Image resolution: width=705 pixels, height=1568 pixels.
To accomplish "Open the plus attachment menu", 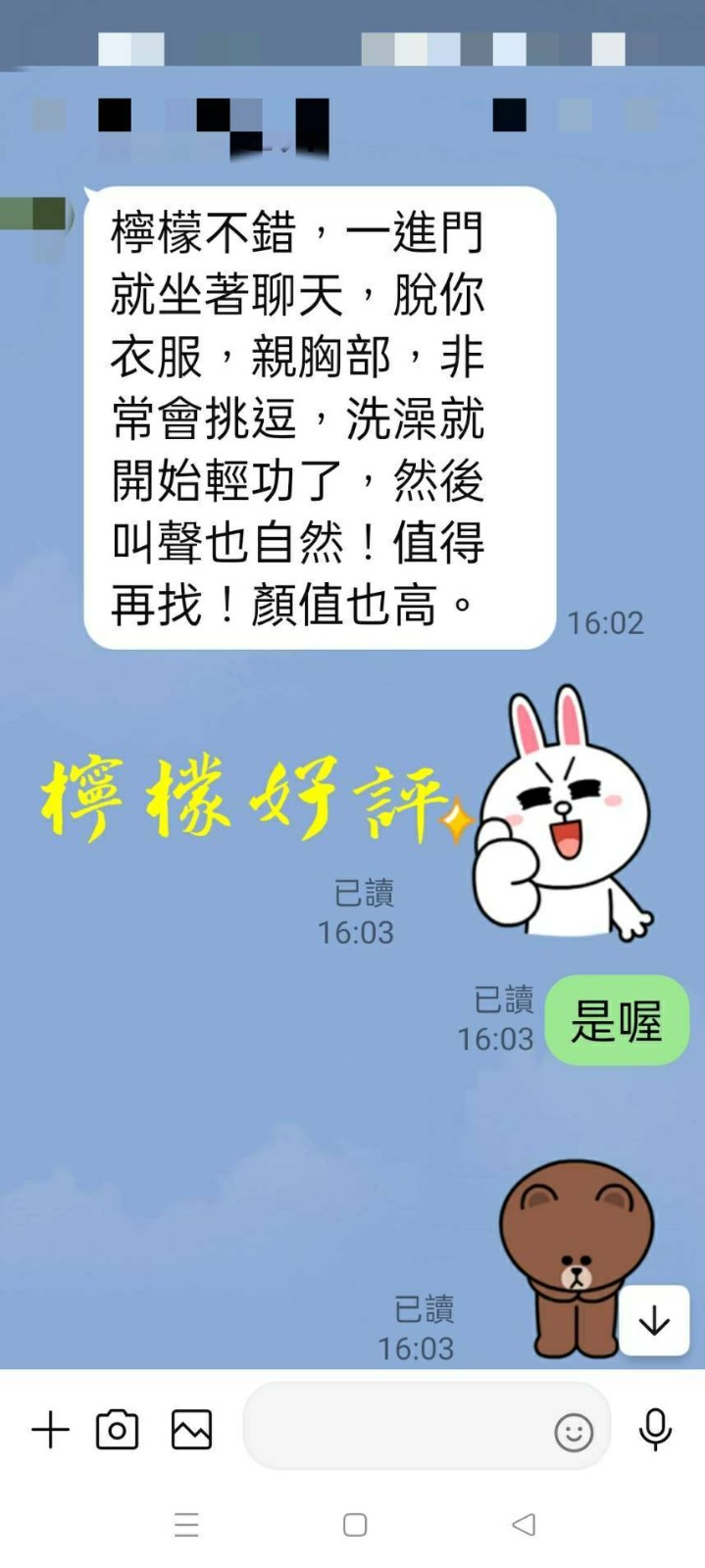I will [50, 1429].
